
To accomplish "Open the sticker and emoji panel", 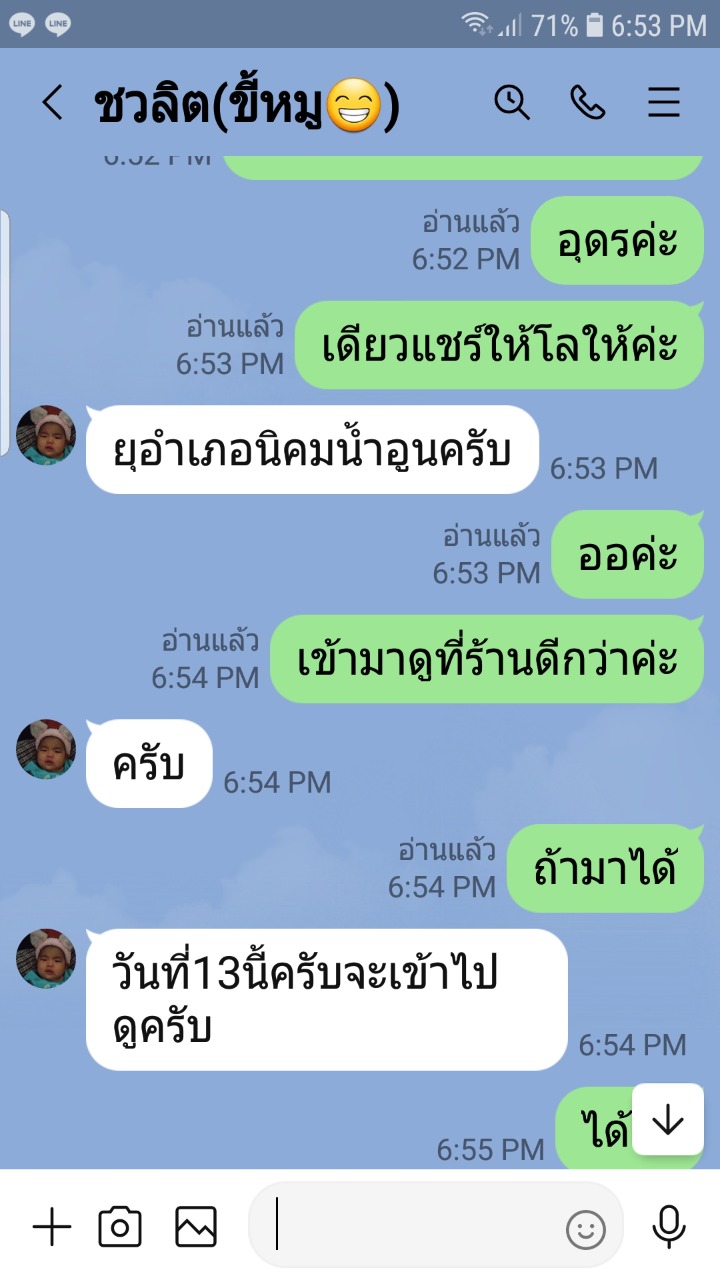I will click(x=586, y=1229).
